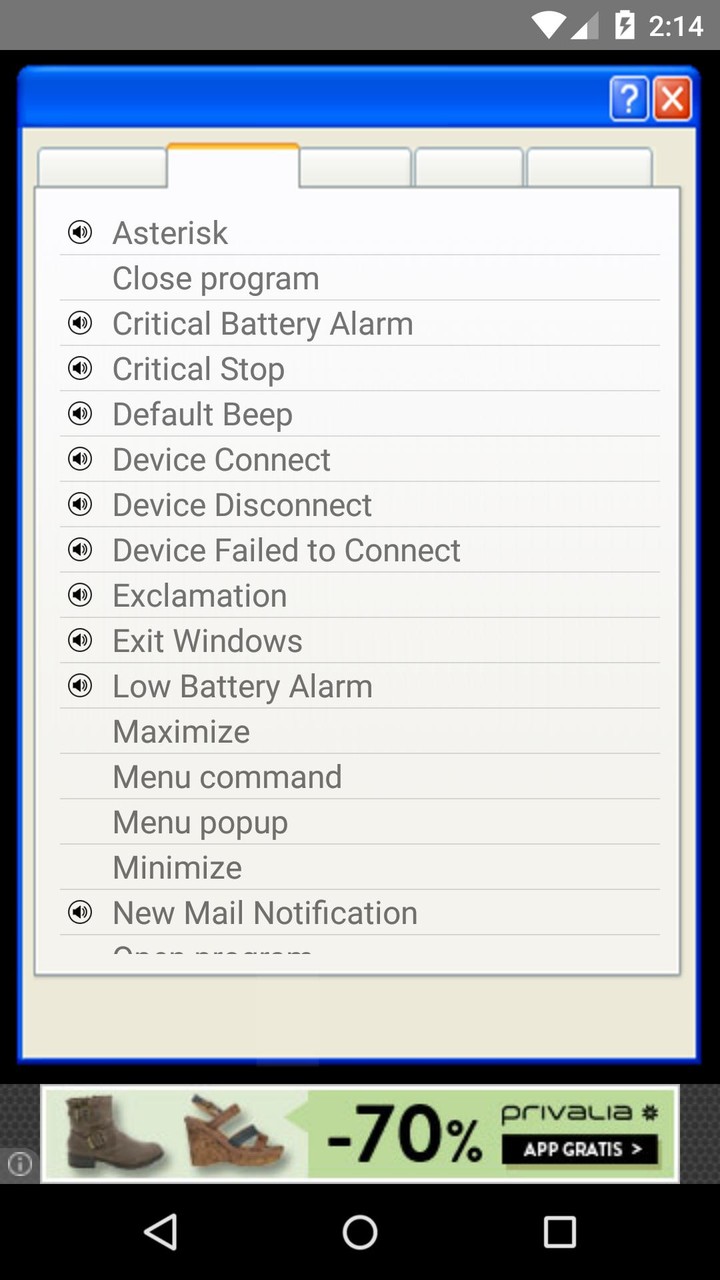Play the Exit Windows sound
The height and width of the screenshot is (1280, 720).
click(x=81, y=640)
